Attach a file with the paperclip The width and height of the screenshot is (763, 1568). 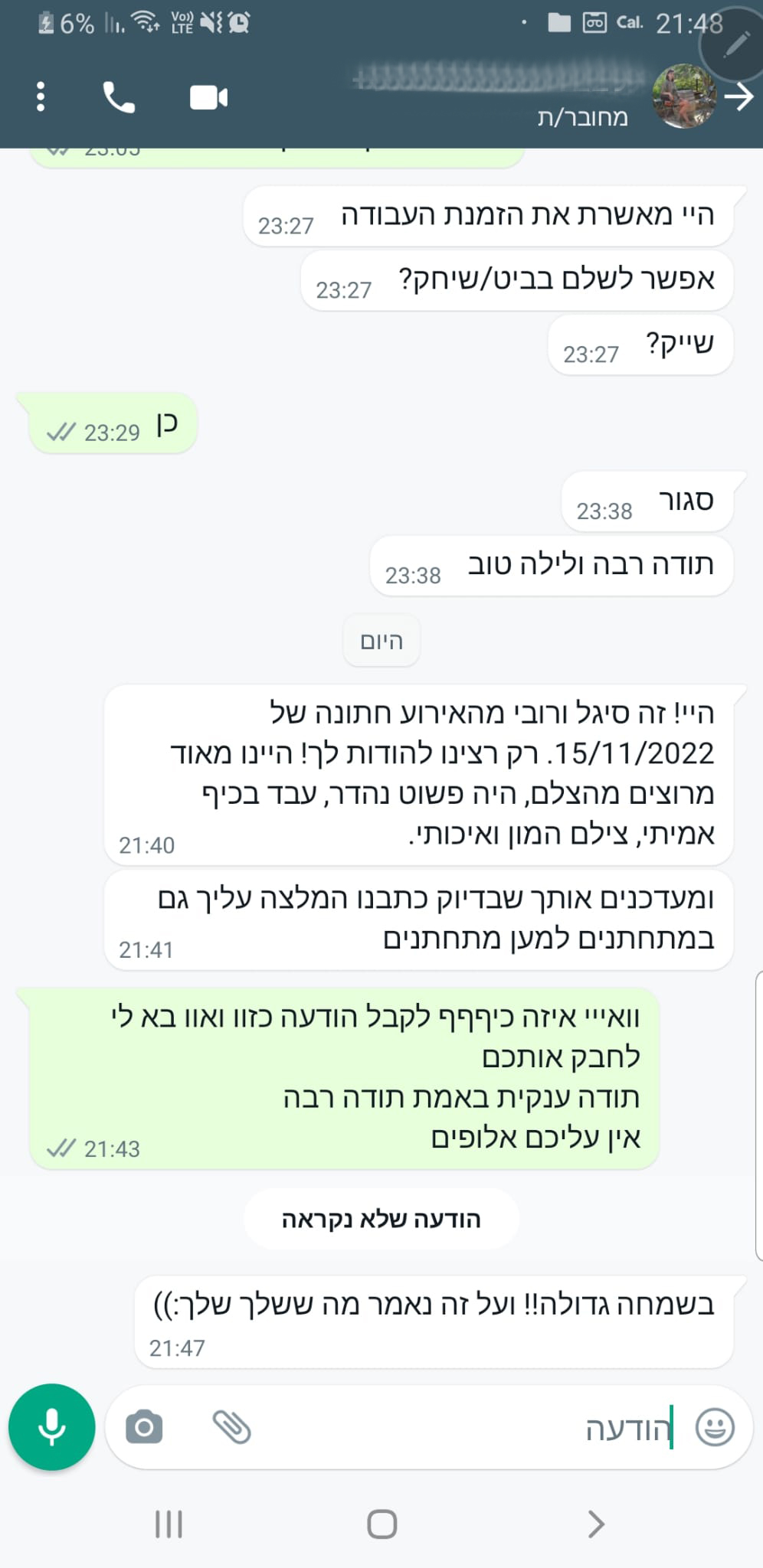coord(231,1427)
